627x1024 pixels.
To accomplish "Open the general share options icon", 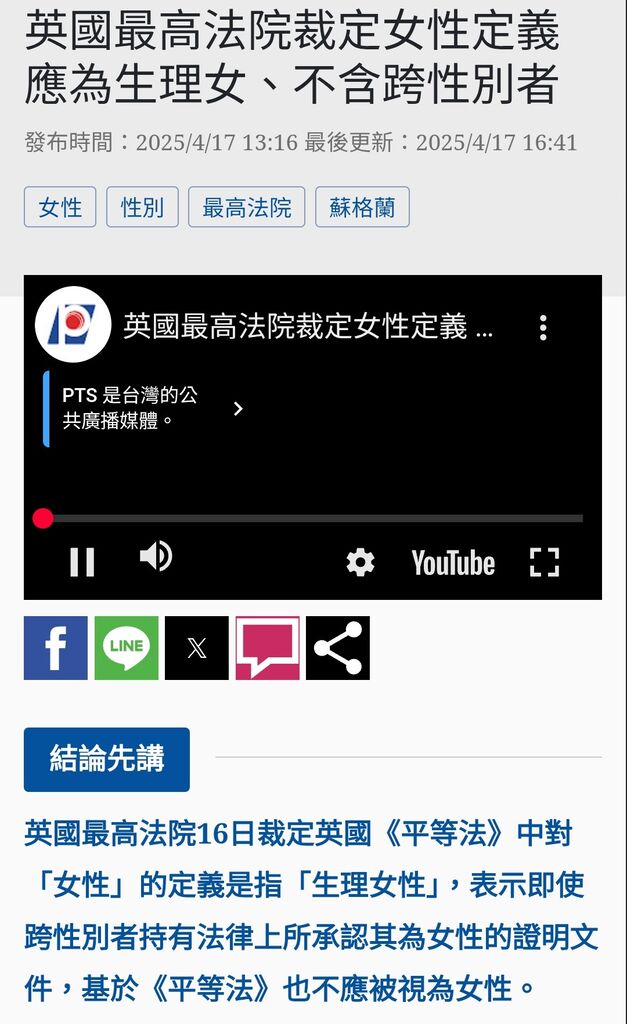I will pos(338,648).
